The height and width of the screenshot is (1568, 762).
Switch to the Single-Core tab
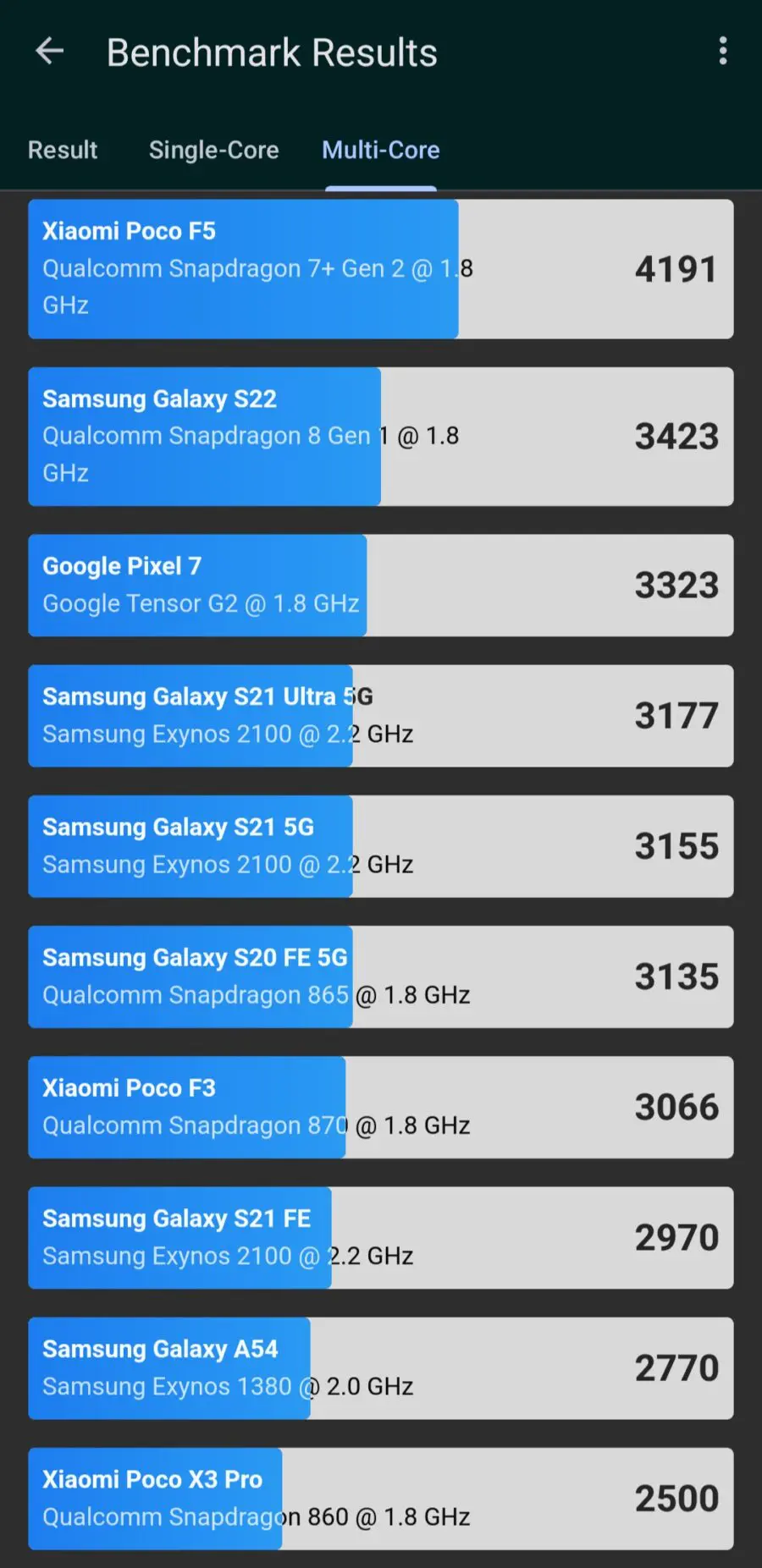tap(213, 150)
